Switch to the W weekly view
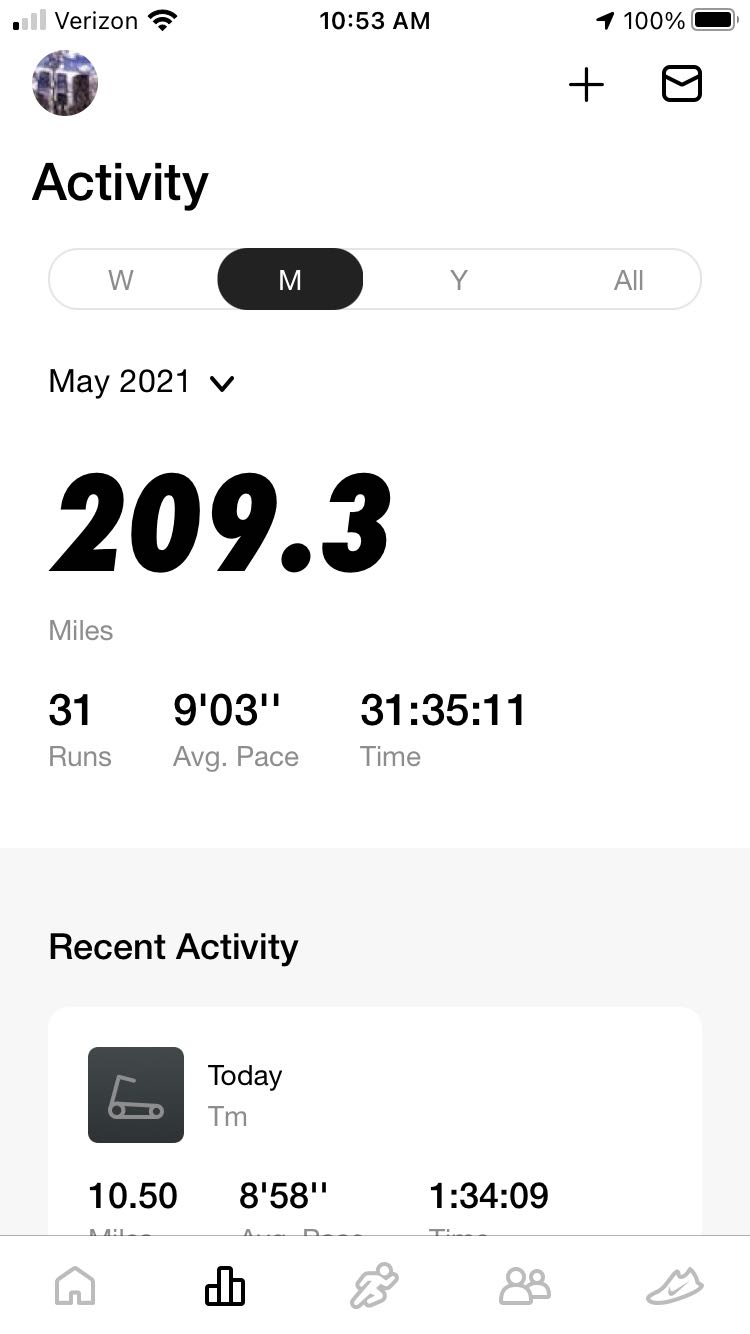Screen dimensions: 750x1334 point(121,280)
